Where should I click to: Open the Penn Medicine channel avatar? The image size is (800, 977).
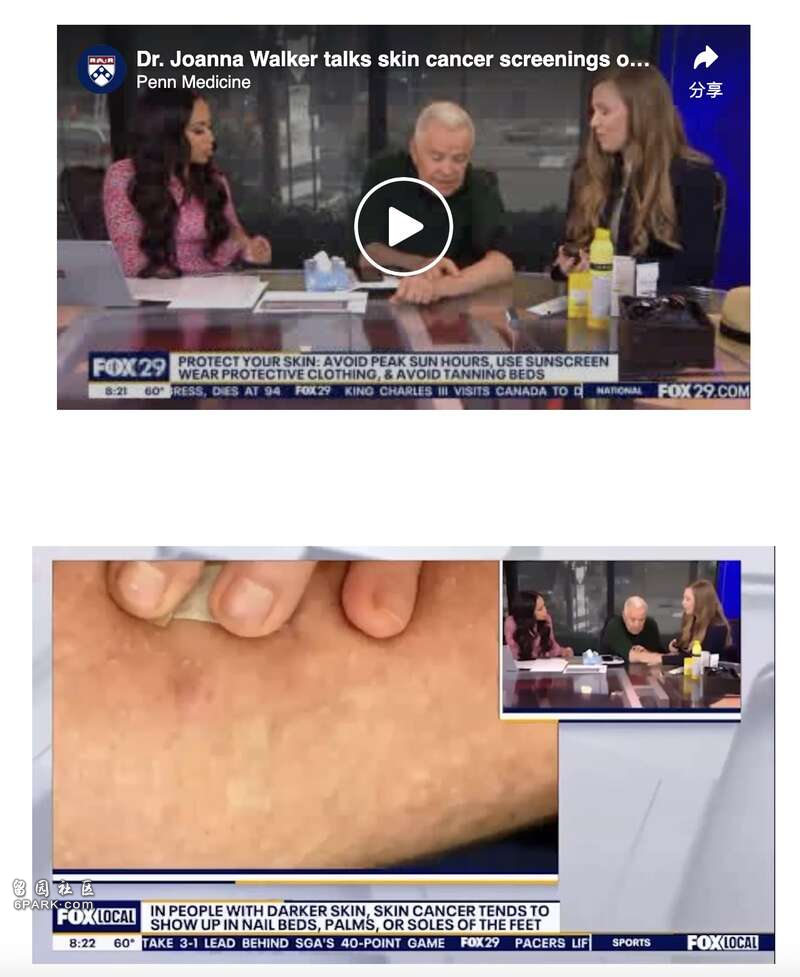coord(101,69)
